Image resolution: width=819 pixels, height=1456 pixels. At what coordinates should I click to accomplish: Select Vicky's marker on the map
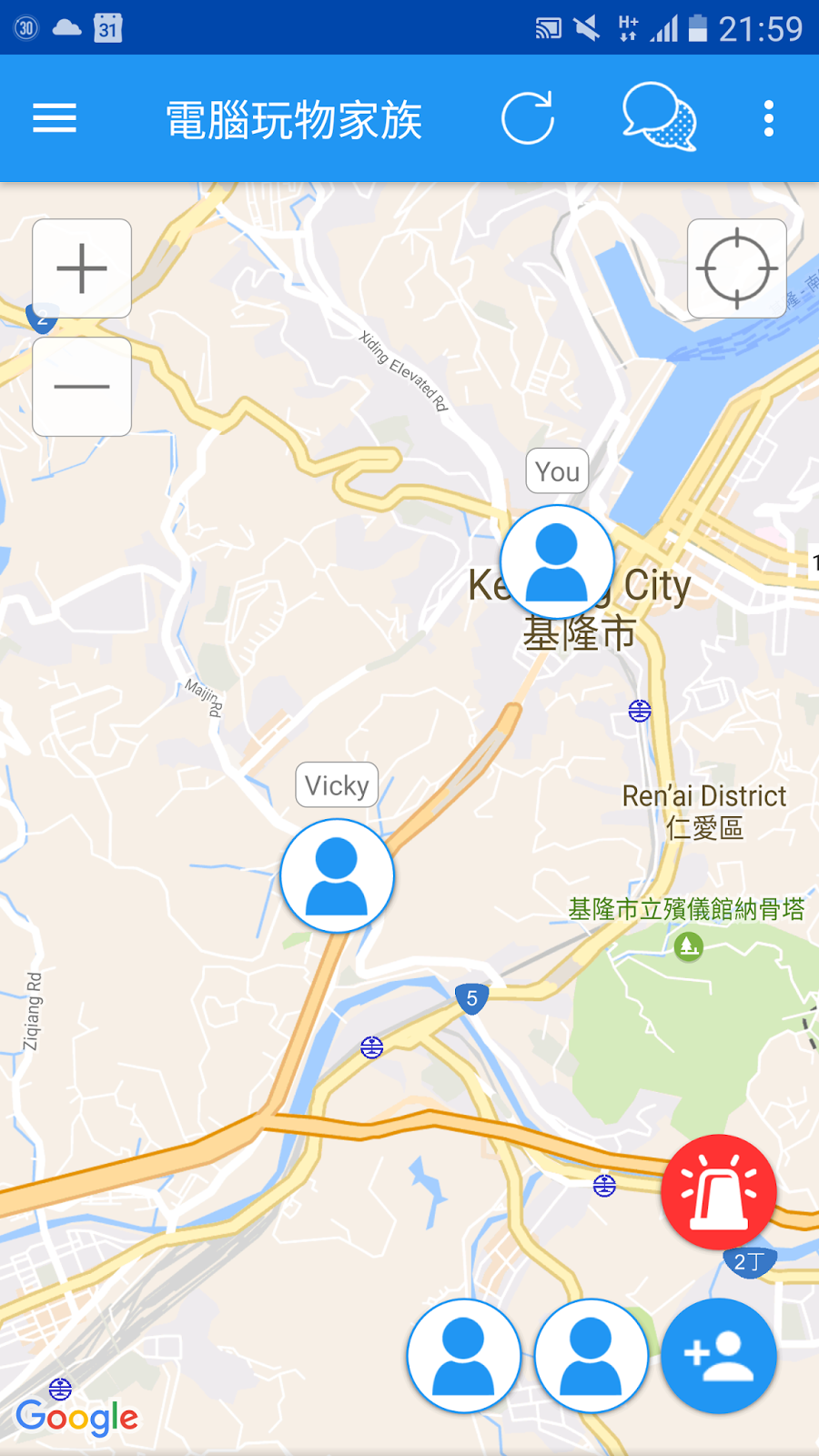(x=337, y=875)
